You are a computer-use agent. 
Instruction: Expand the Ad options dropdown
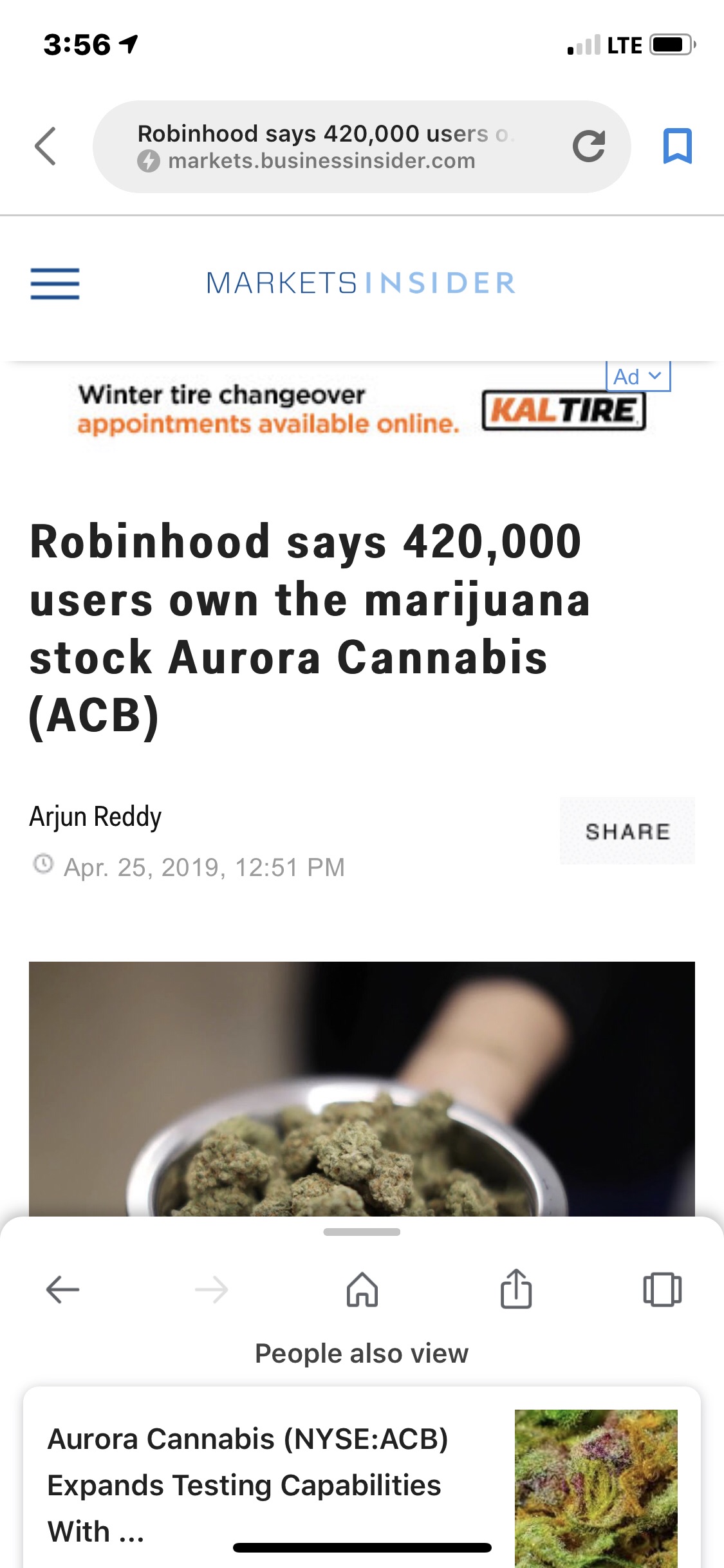click(x=638, y=377)
